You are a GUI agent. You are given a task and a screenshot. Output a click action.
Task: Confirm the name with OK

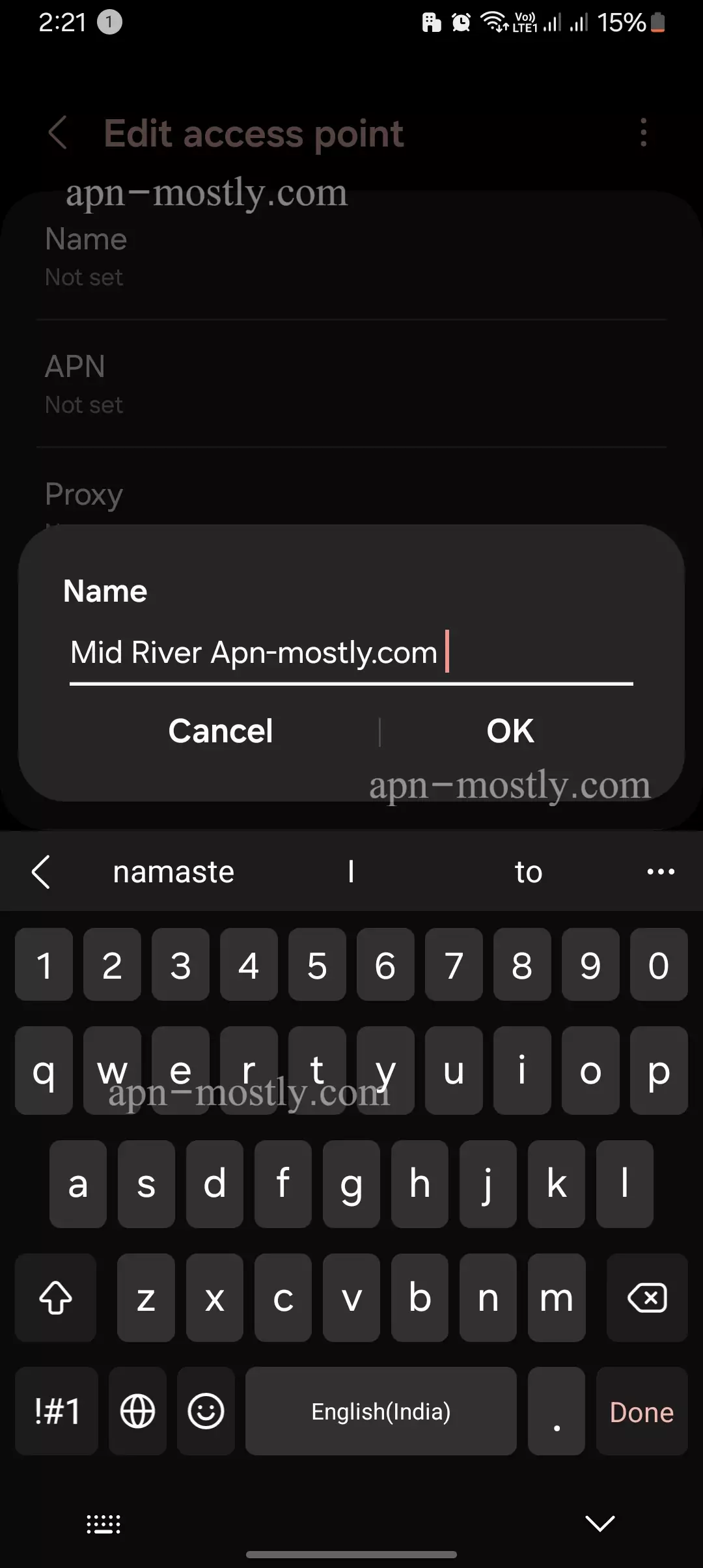[510, 731]
